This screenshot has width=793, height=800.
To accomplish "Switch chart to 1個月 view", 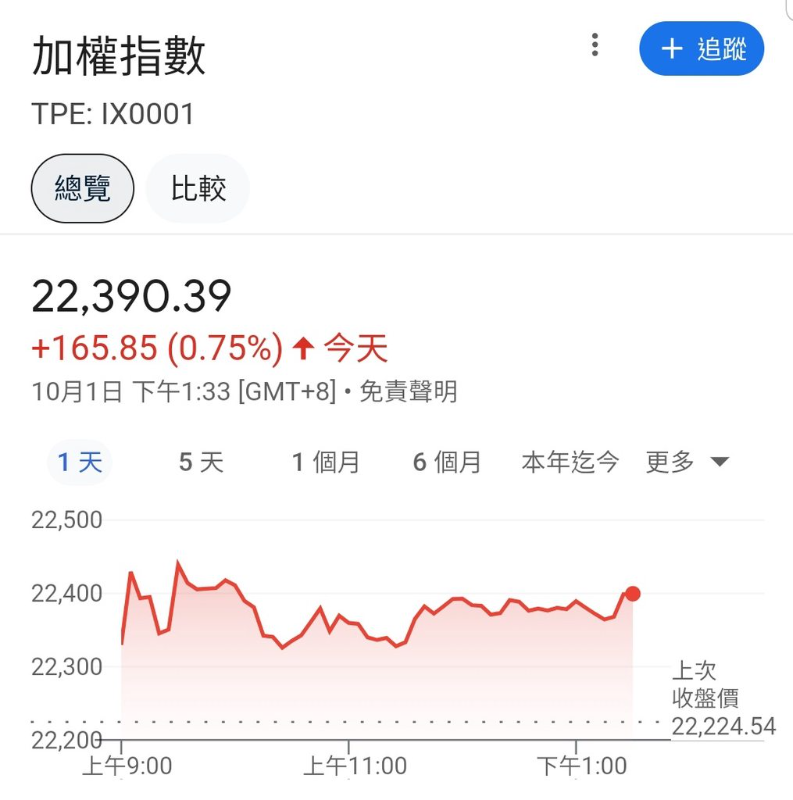I will pyautogui.click(x=327, y=462).
